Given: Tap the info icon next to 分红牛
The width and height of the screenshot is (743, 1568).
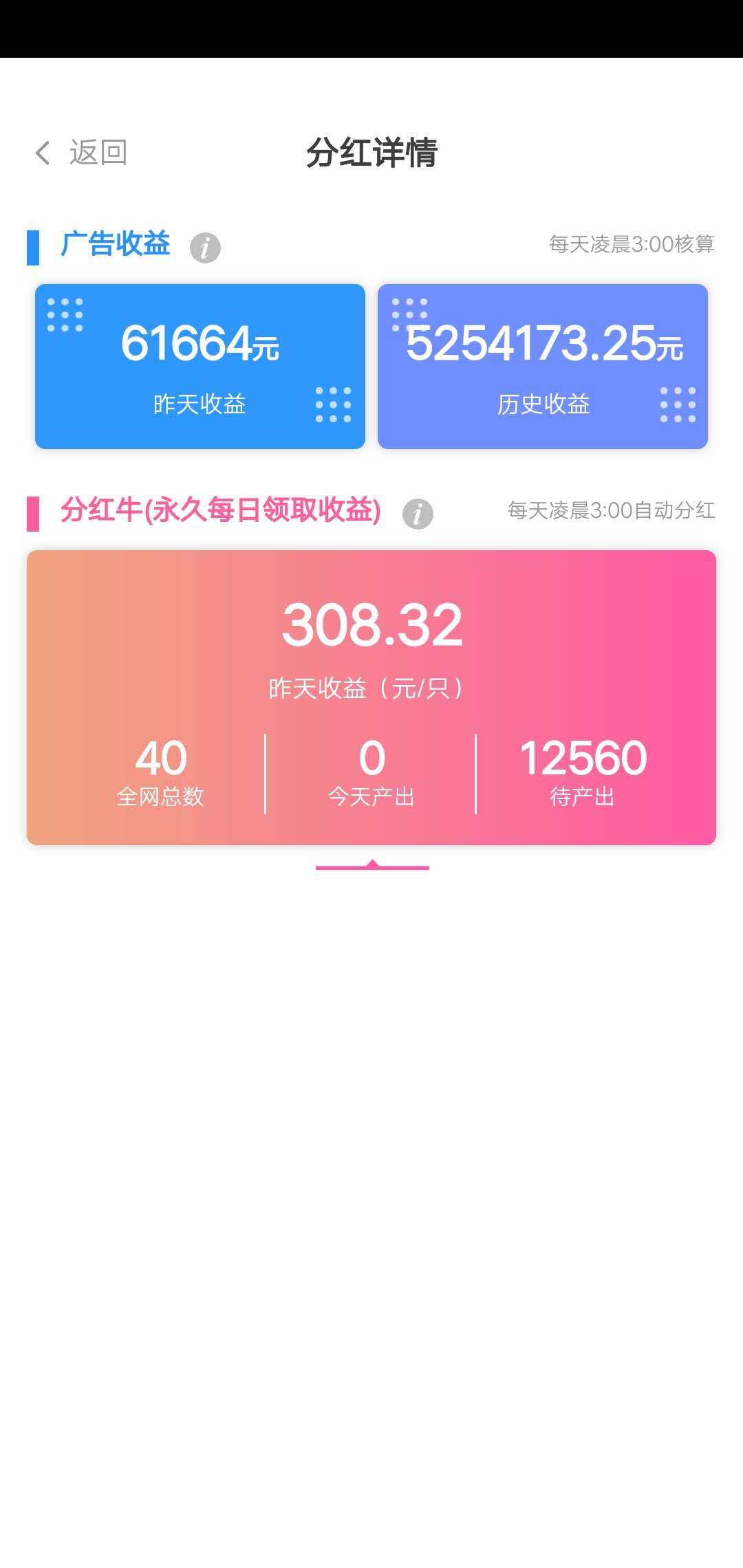Looking at the screenshot, I should [x=418, y=512].
